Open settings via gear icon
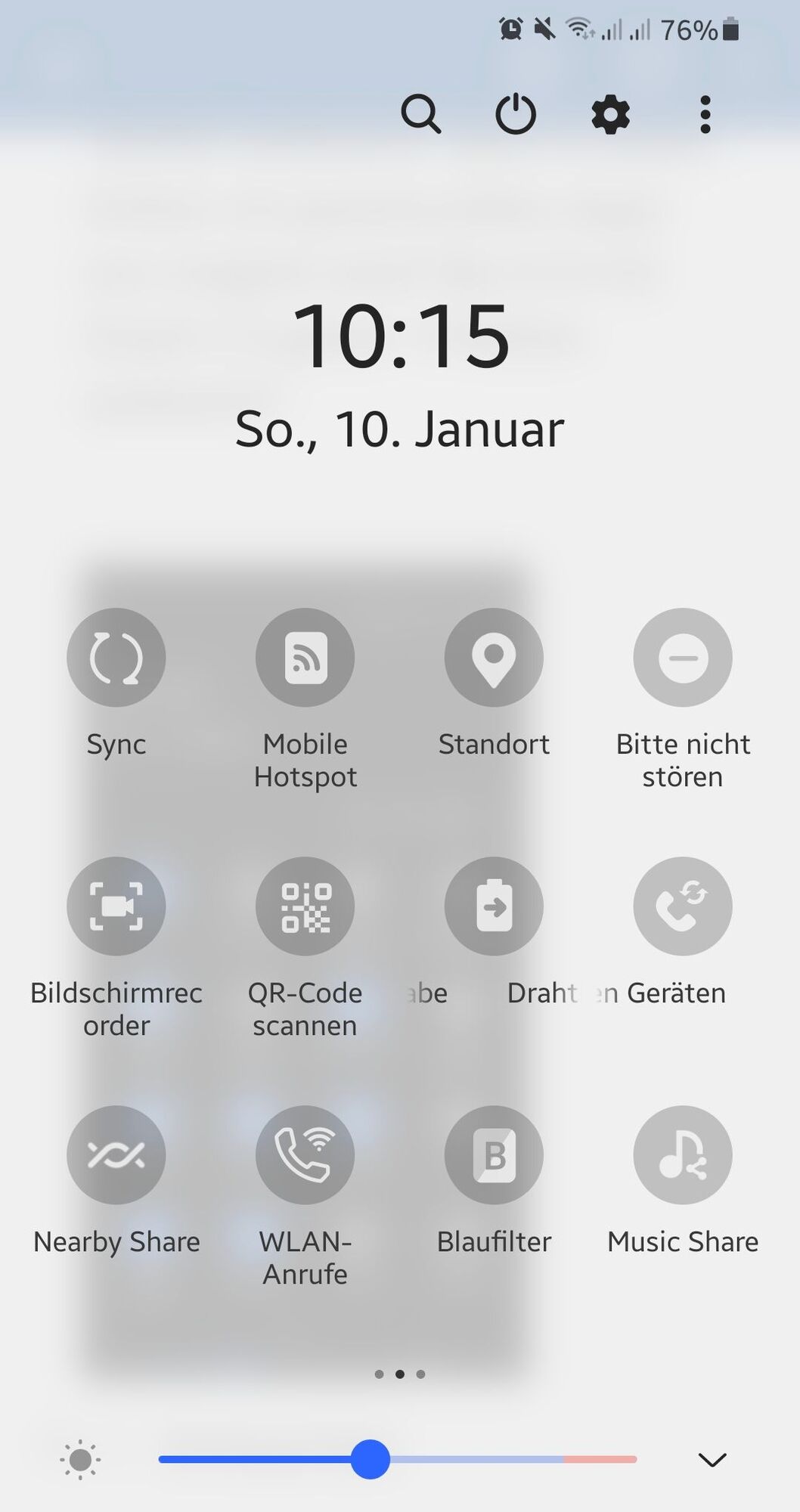The height and width of the screenshot is (1512, 800). click(610, 115)
